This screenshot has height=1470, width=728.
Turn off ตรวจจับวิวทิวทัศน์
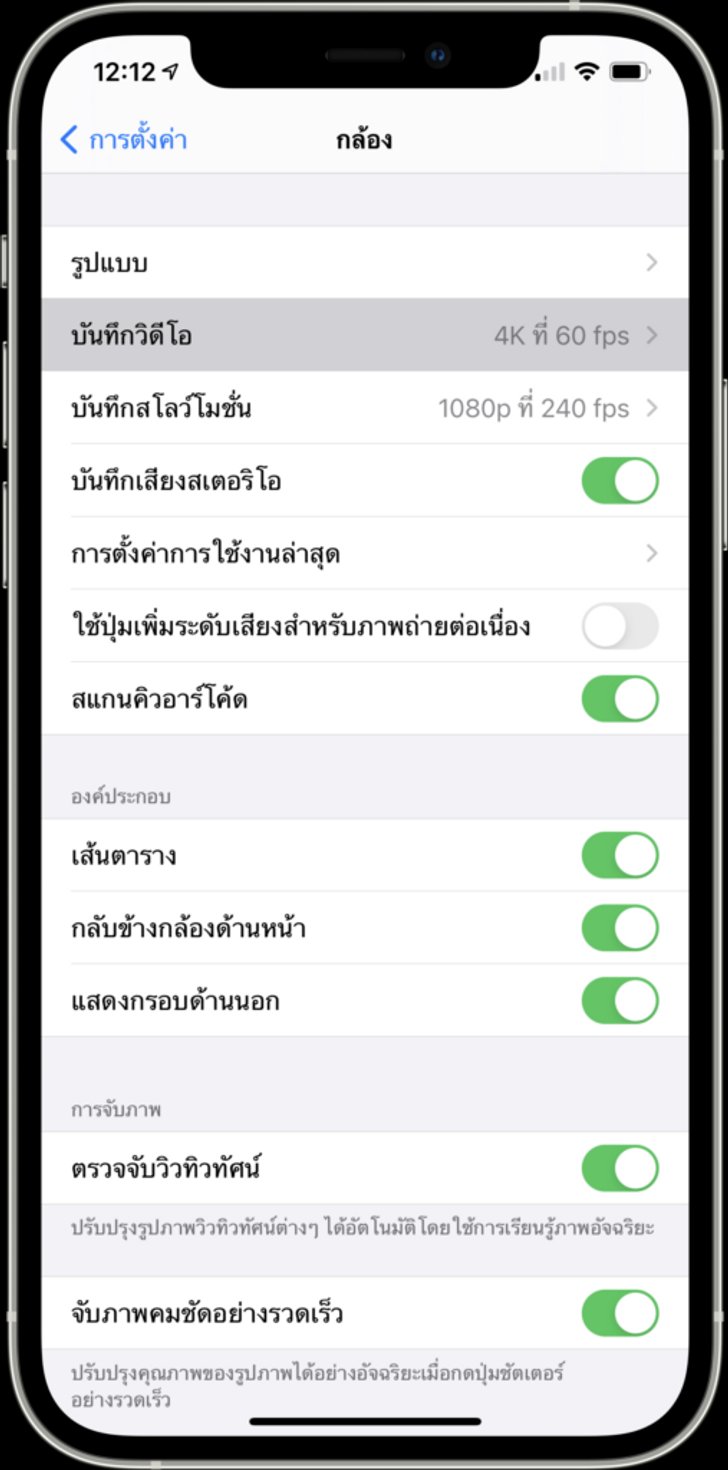[620, 1168]
